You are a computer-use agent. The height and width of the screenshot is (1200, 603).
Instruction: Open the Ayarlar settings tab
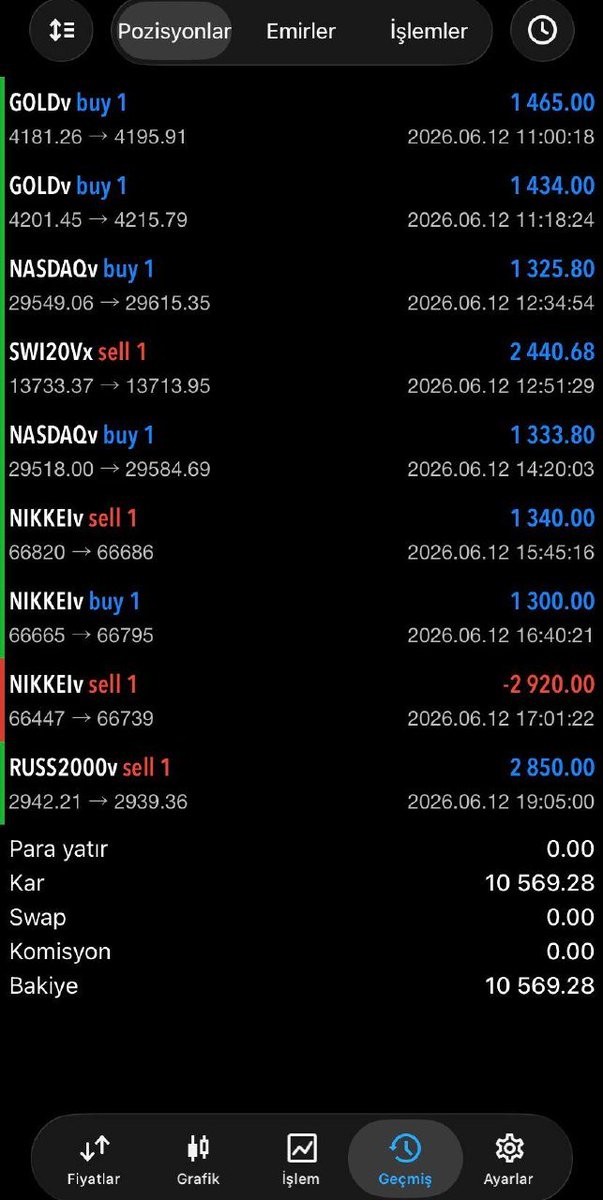click(x=510, y=1159)
